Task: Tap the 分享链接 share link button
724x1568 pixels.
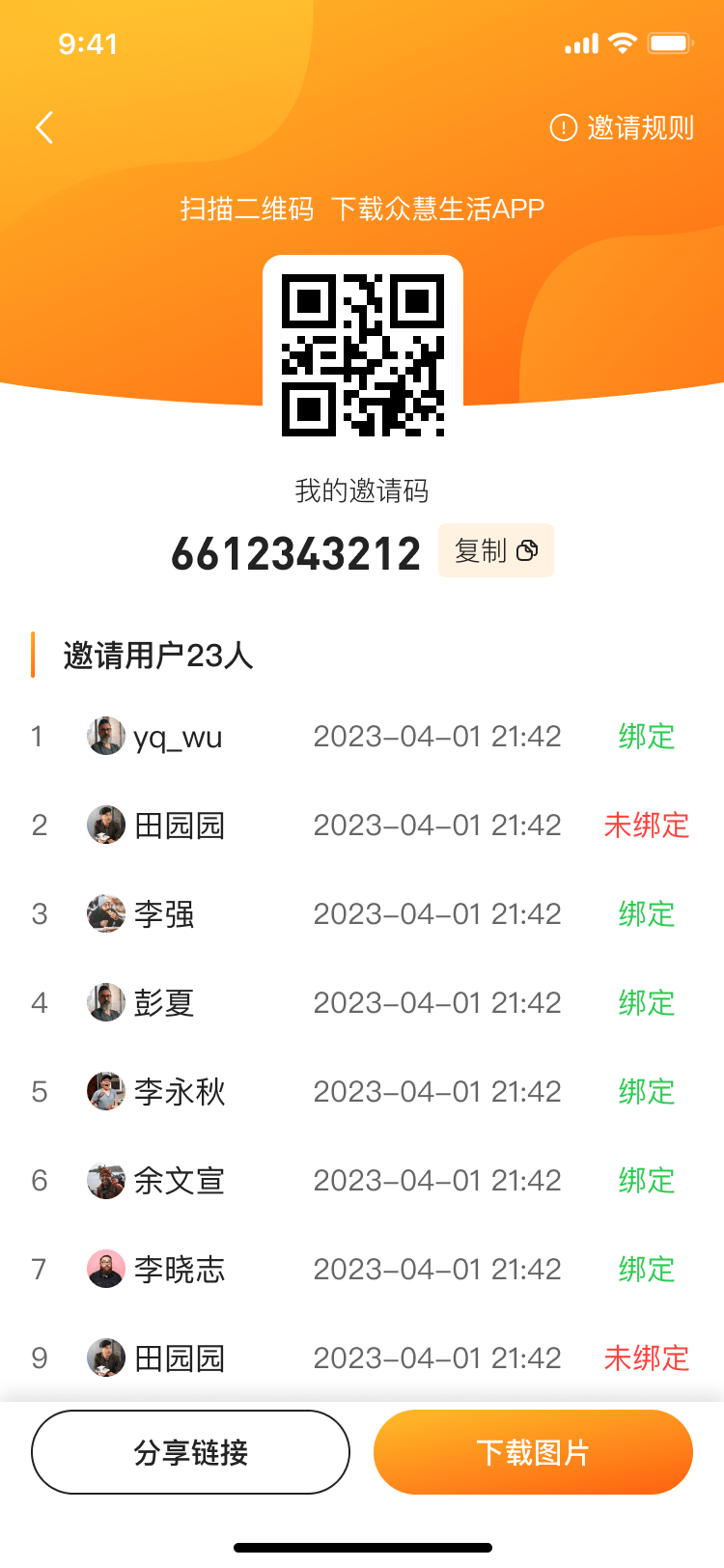Action: tap(190, 1452)
